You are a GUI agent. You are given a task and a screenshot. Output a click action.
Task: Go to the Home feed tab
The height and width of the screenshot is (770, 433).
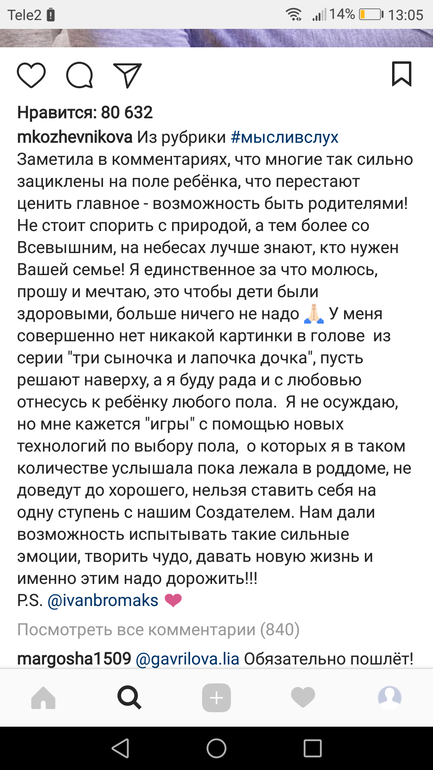[43, 697]
